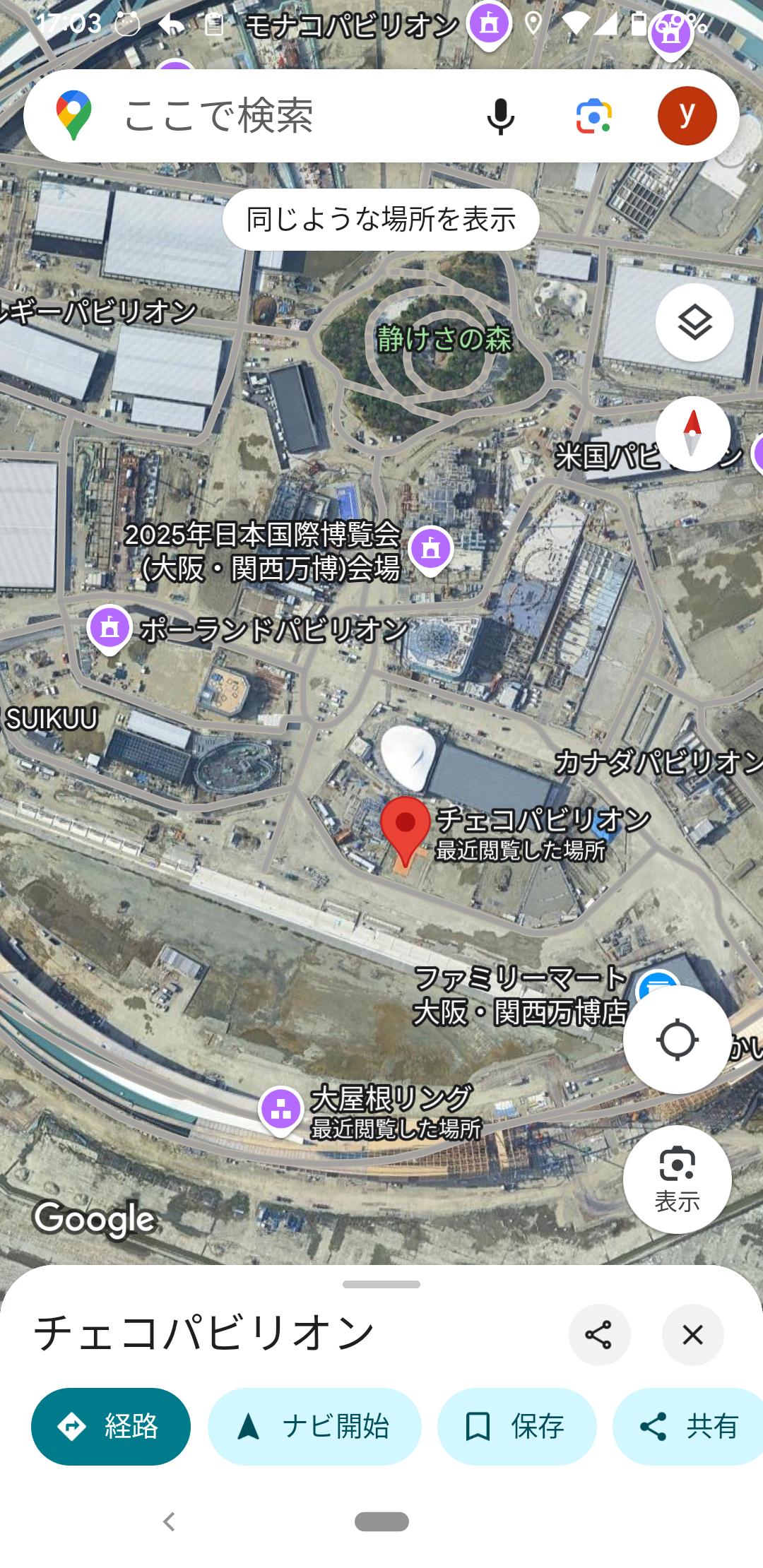Select the 大屋根リング map marker

[x=280, y=1108]
